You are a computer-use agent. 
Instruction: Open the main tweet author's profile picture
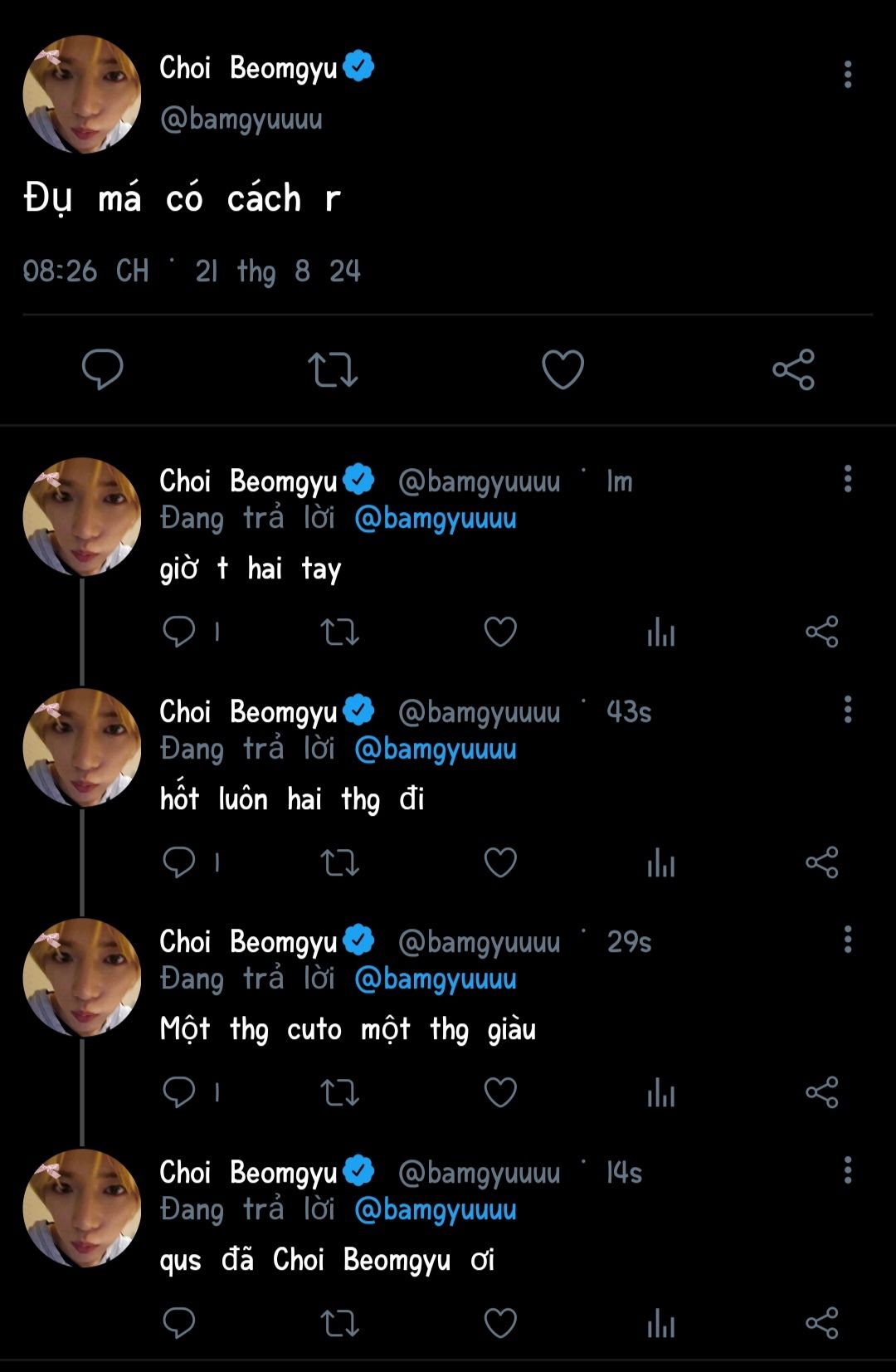coord(81,95)
